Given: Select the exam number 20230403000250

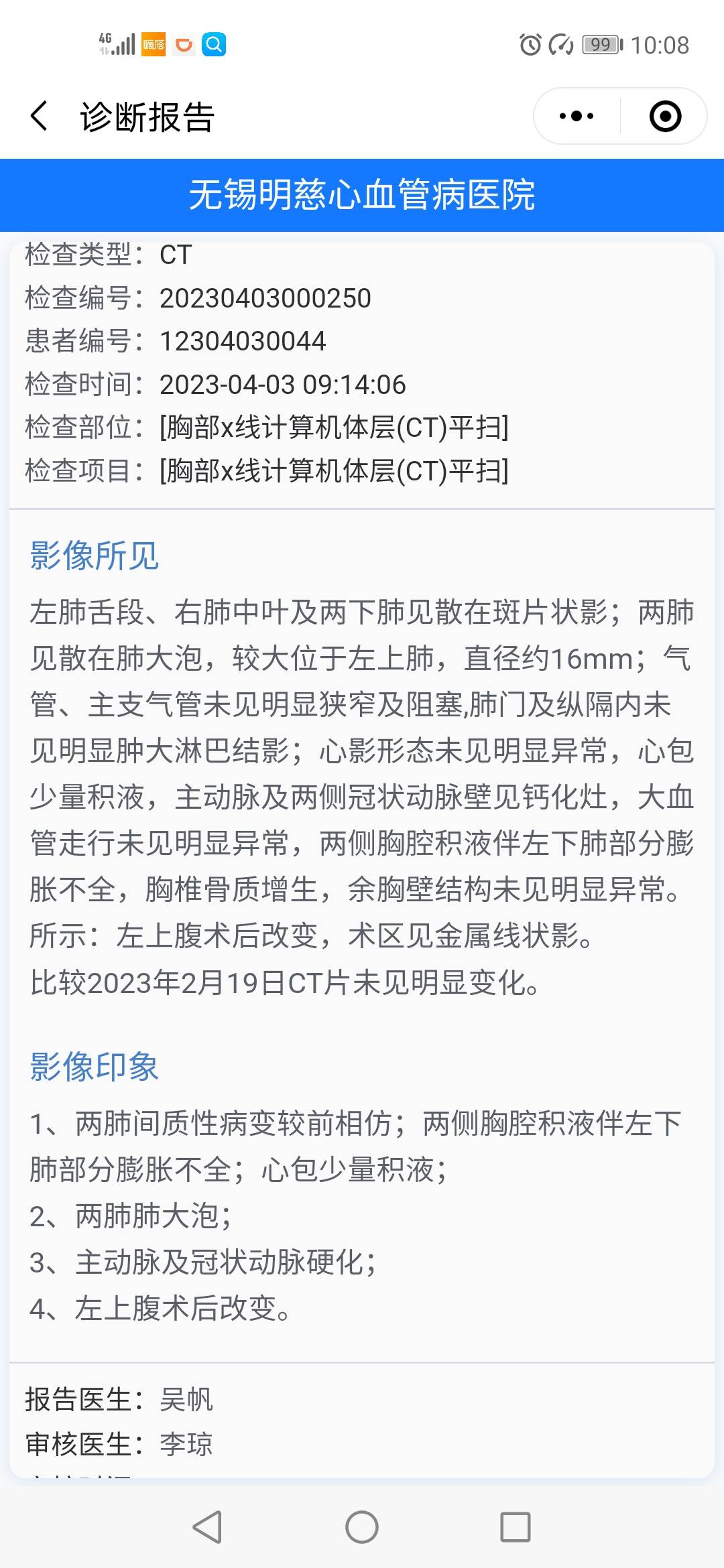Looking at the screenshot, I should coord(265,298).
